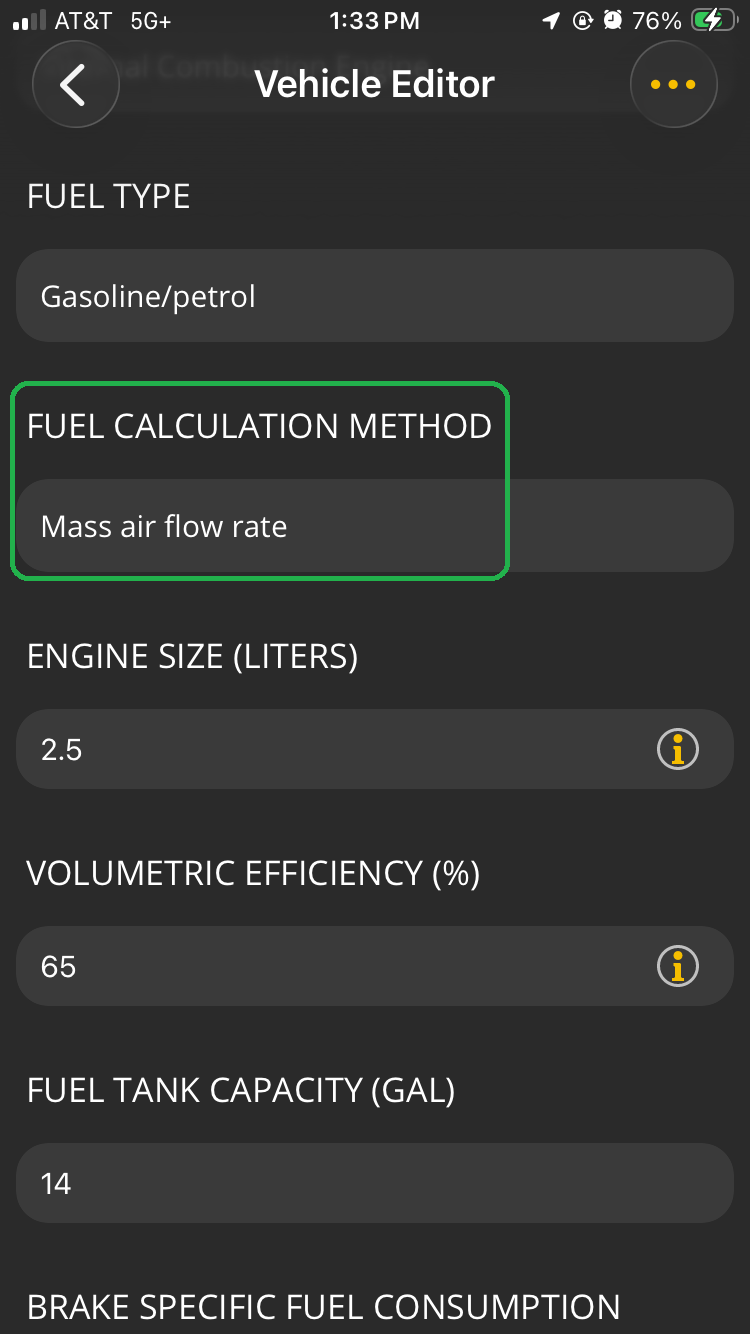Open the Engine Size info tooltip
750x1334 pixels.
coord(677,748)
